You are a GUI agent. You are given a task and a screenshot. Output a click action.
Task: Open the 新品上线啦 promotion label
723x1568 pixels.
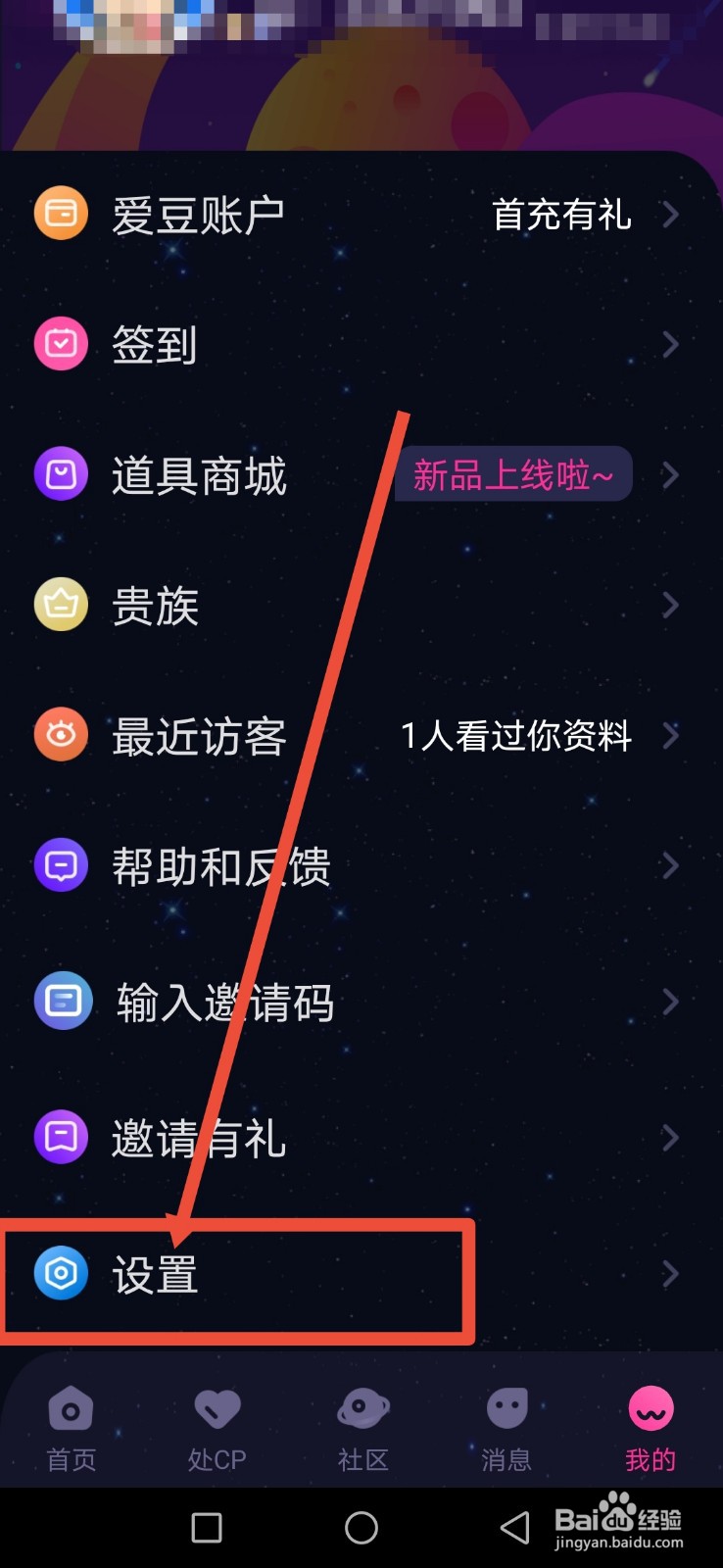pyautogui.click(x=512, y=473)
